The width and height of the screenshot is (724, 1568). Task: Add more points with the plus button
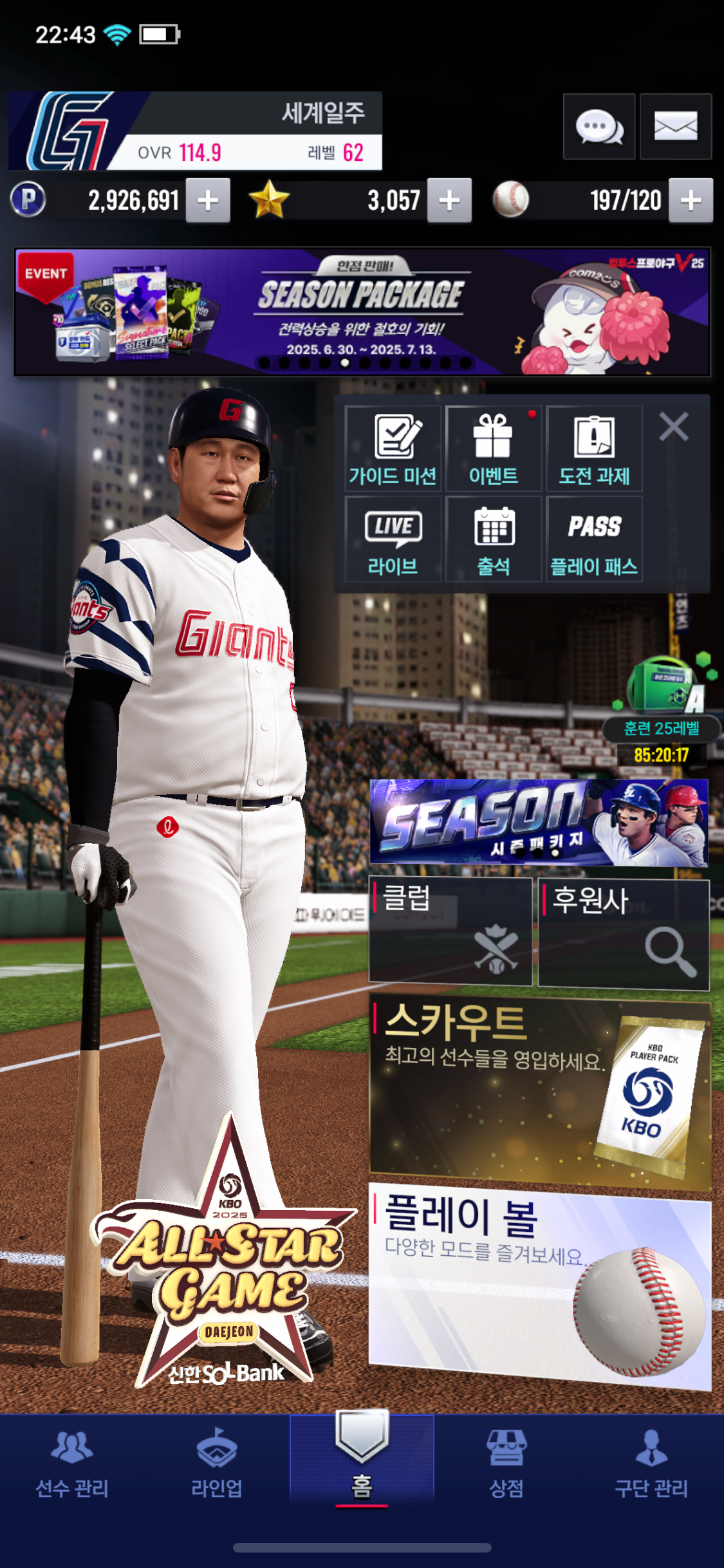click(208, 201)
